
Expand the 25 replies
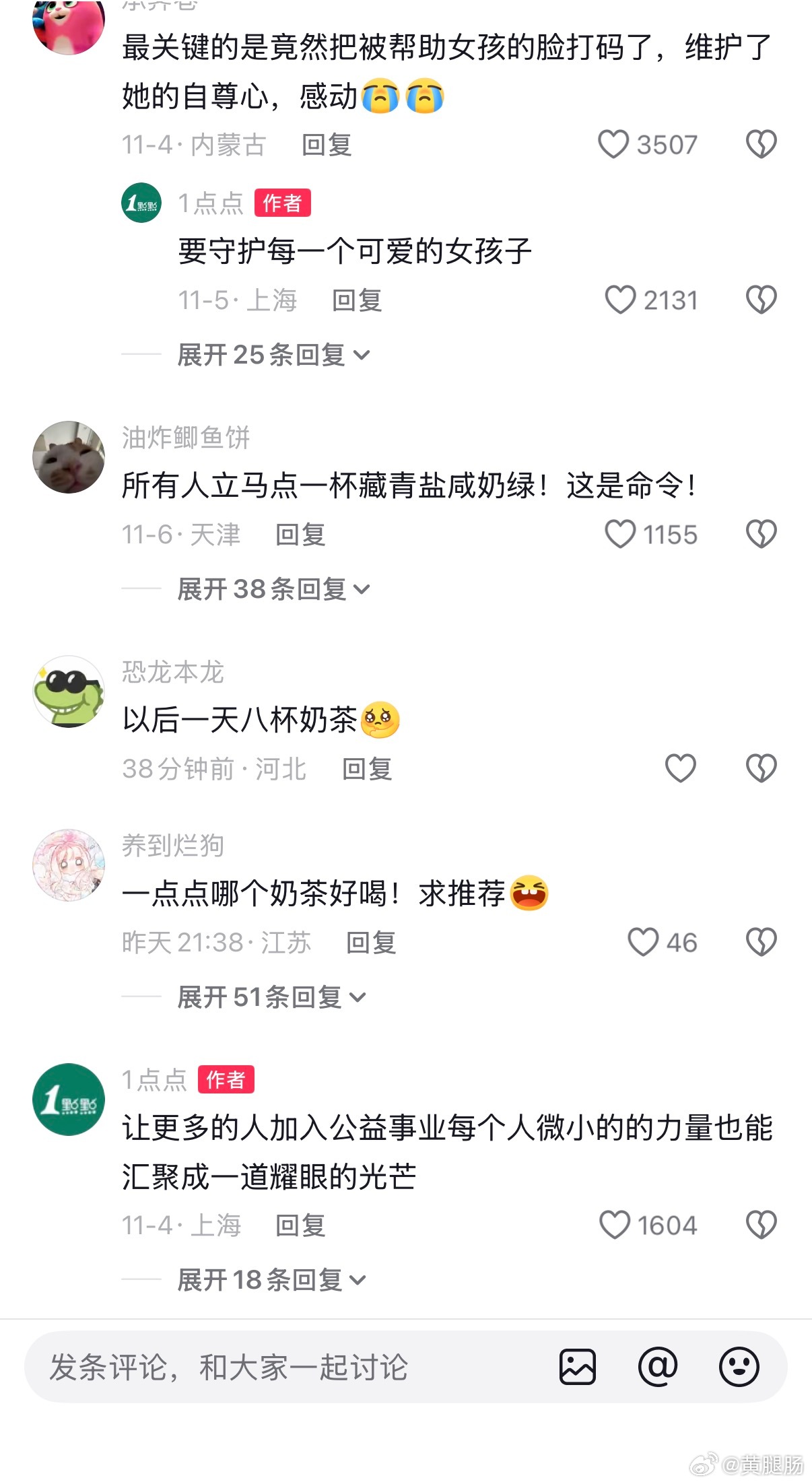click(x=273, y=355)
